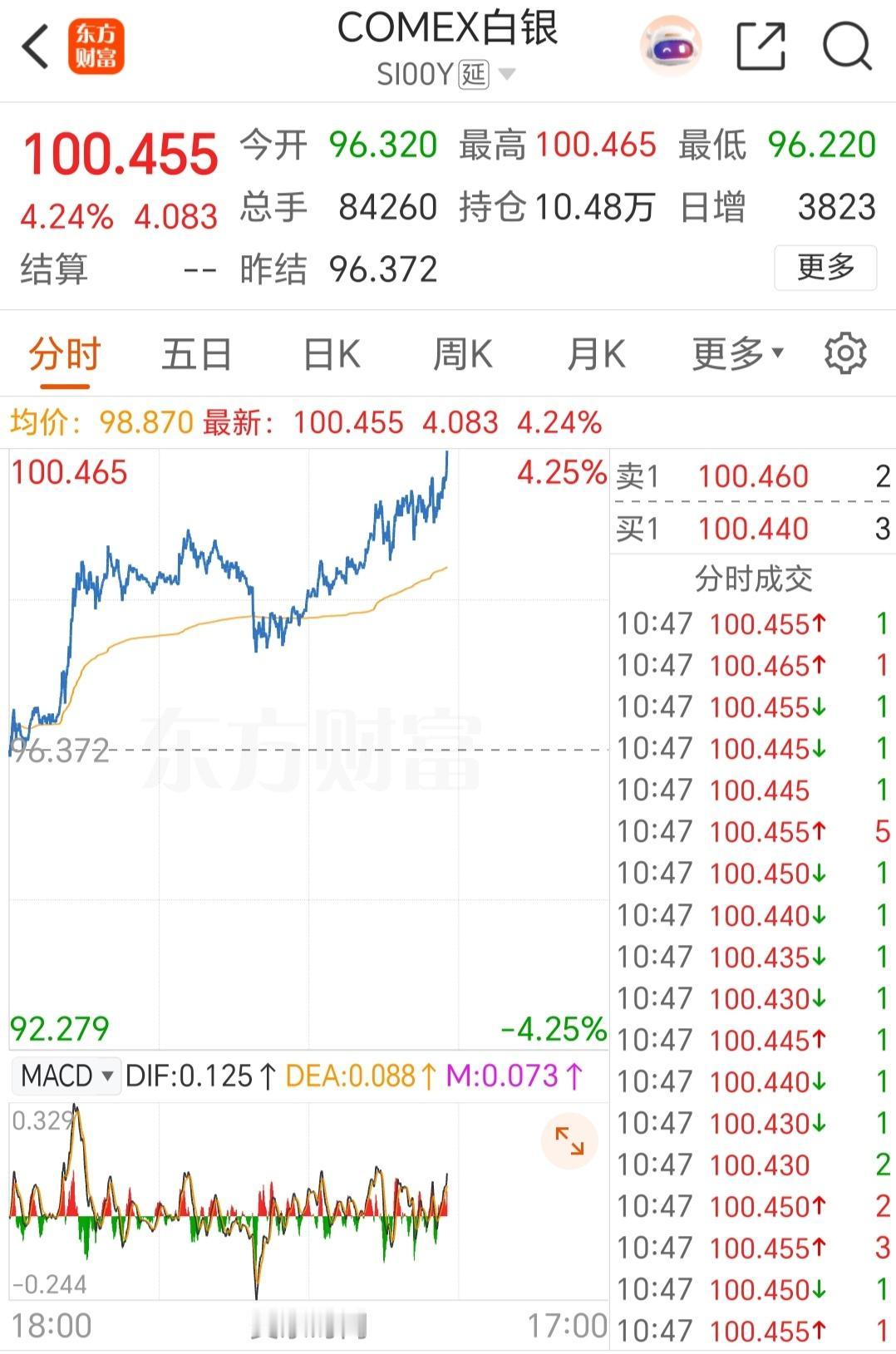Select the 五日 five-day view
This screenshot has width=896, height=1354.
click(195, 352)
